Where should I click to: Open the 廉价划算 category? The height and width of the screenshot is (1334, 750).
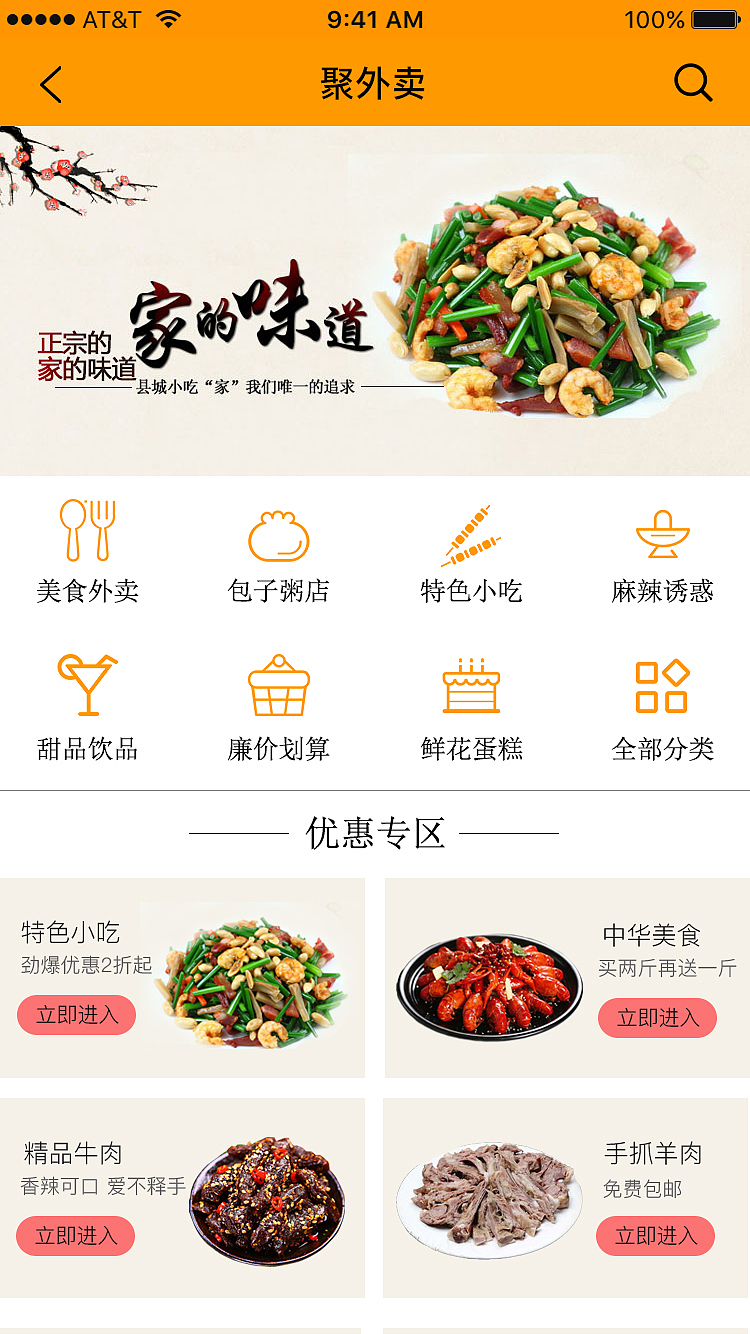click(279, 708)
